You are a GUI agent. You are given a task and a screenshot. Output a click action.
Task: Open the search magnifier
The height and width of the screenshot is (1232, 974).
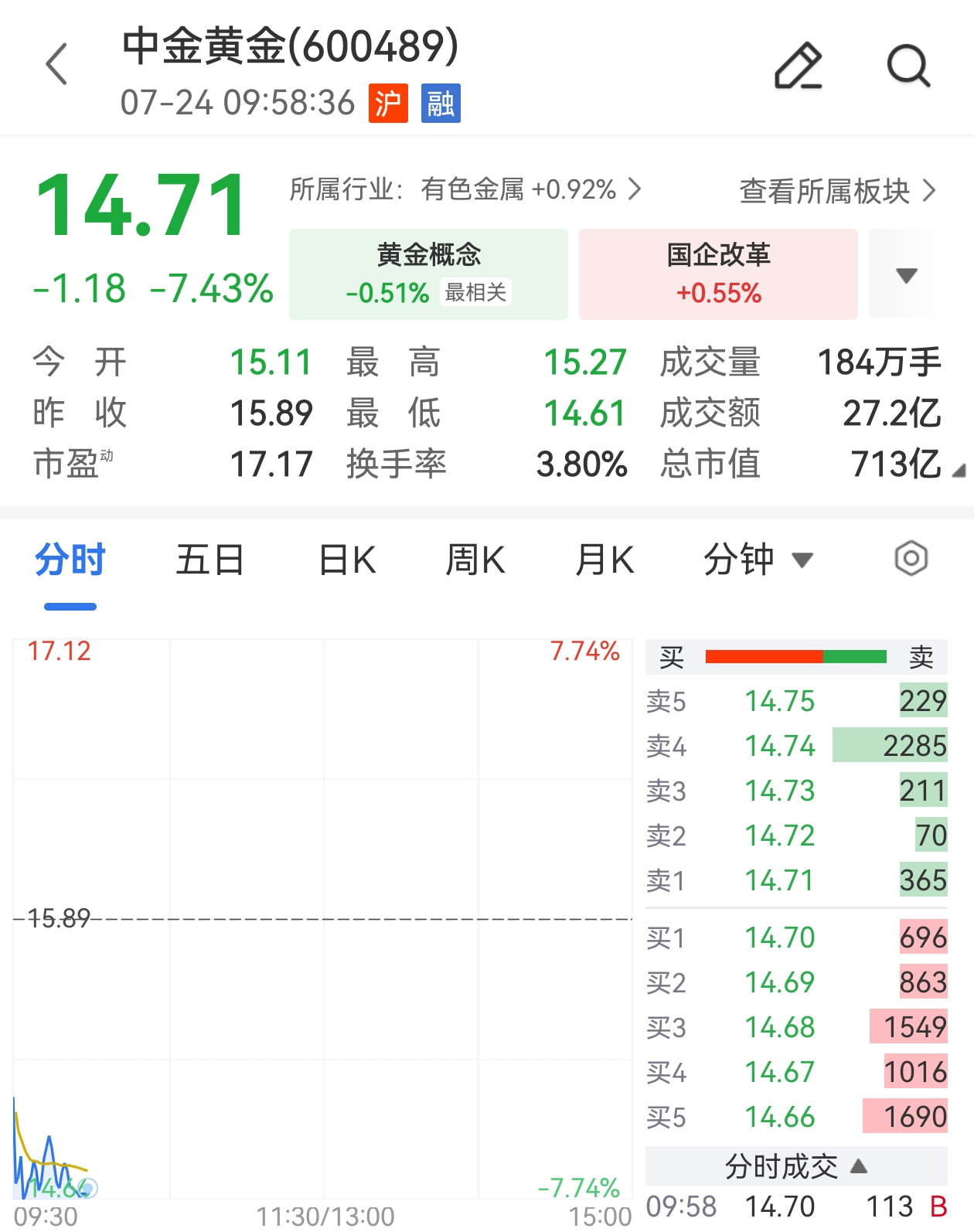click(908, 66)
